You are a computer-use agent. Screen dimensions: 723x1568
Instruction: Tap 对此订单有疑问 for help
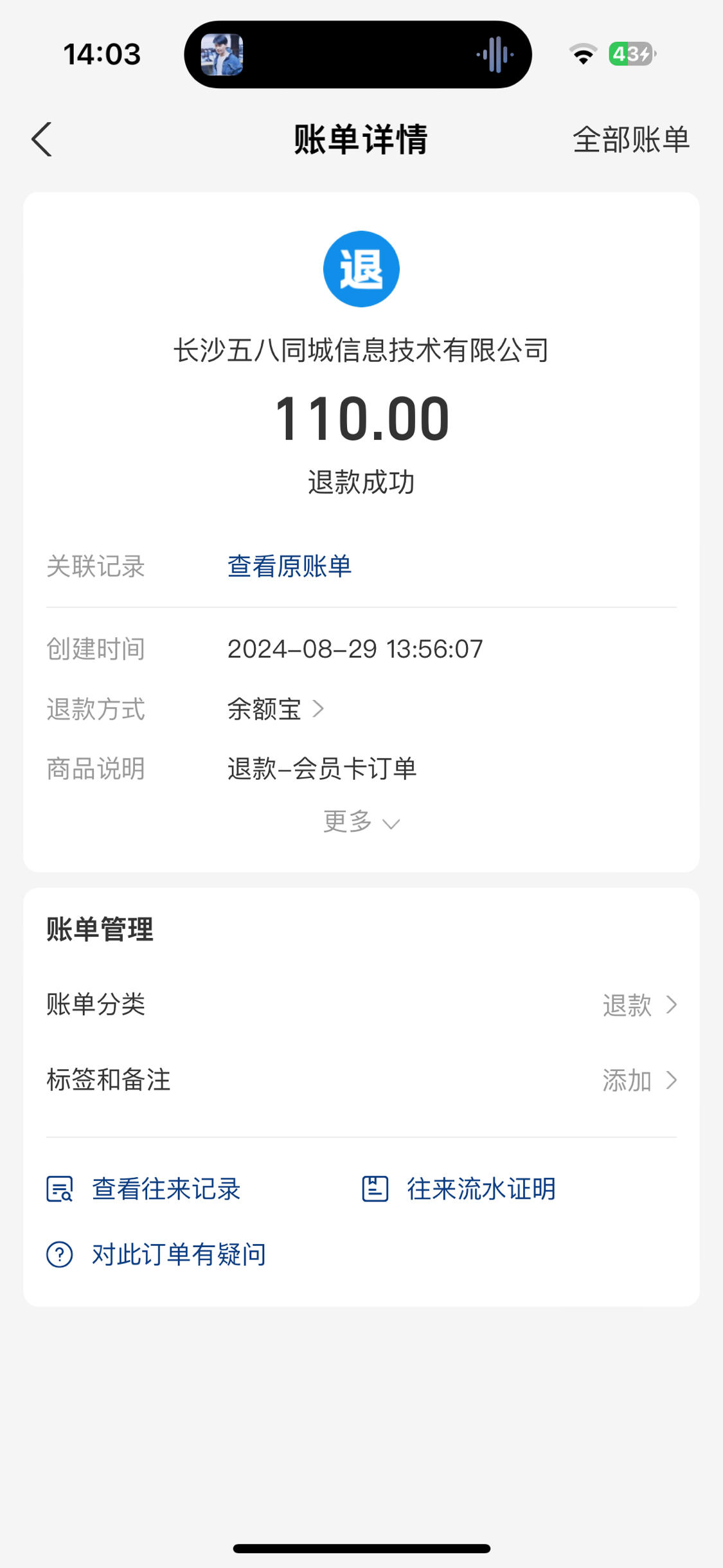coord(156,1254)
